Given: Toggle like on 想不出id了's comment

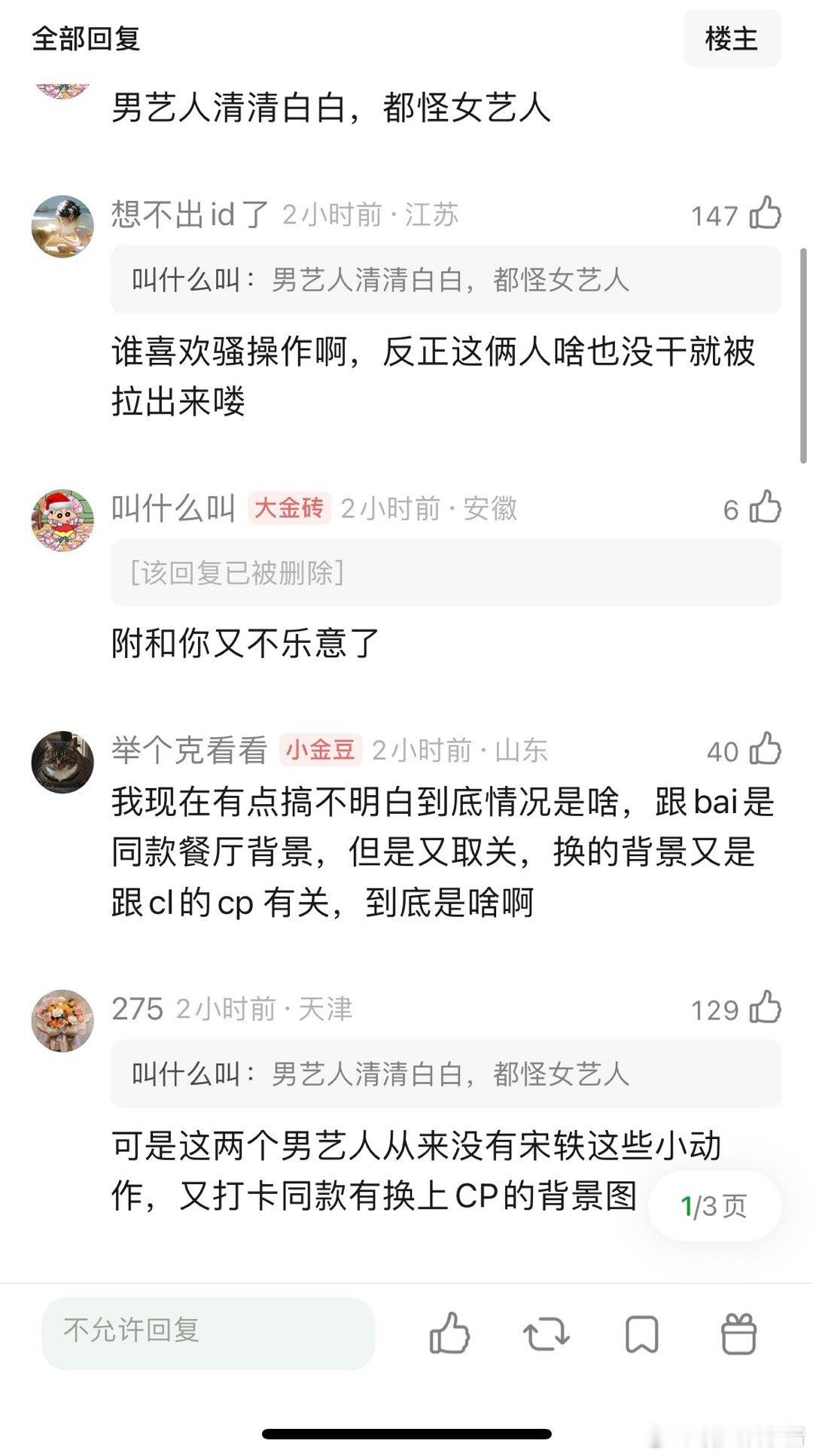Looking at the screenshot, I should (x=766, y=216).
